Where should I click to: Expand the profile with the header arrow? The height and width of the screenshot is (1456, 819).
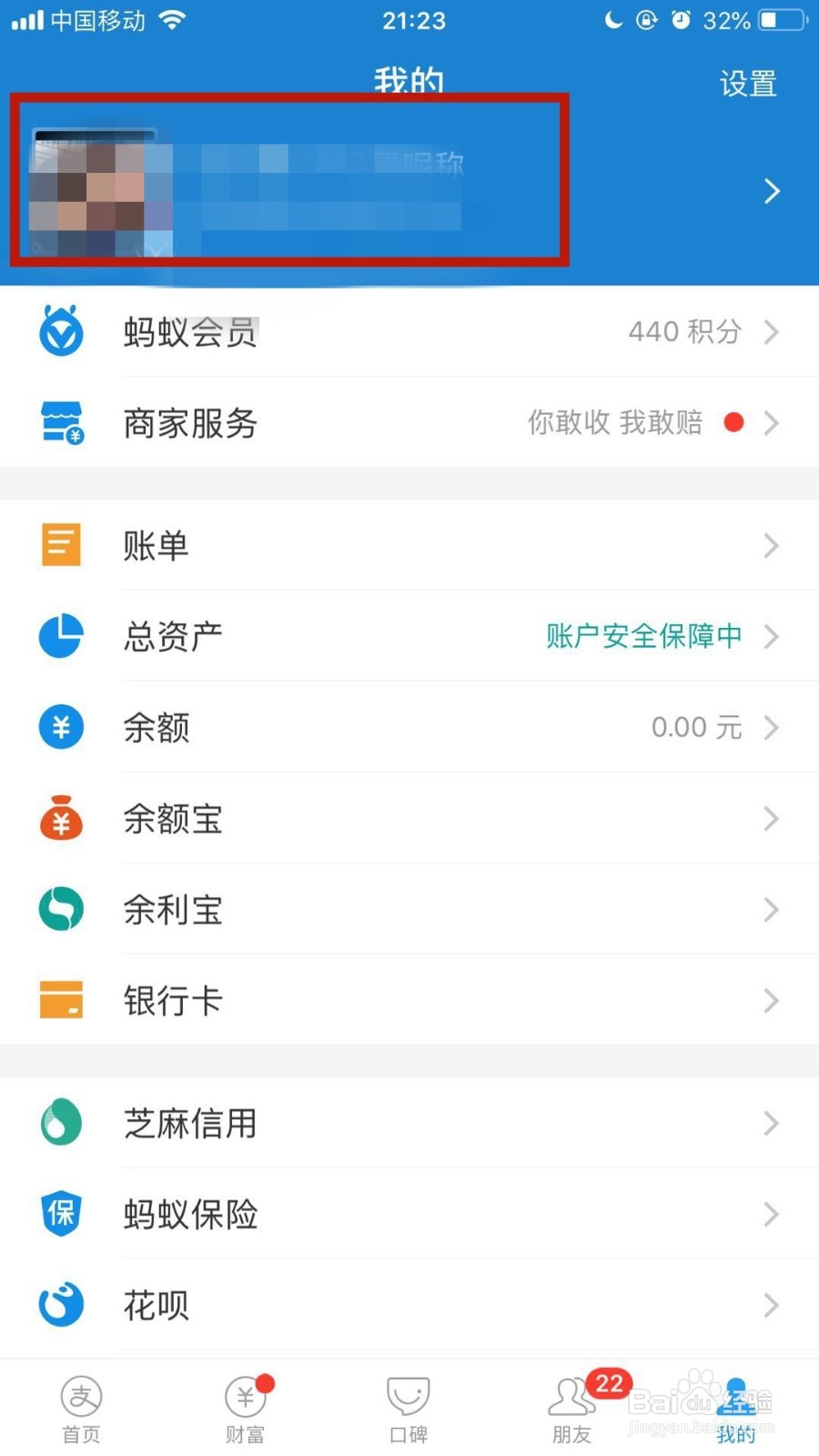coord(772,191)
